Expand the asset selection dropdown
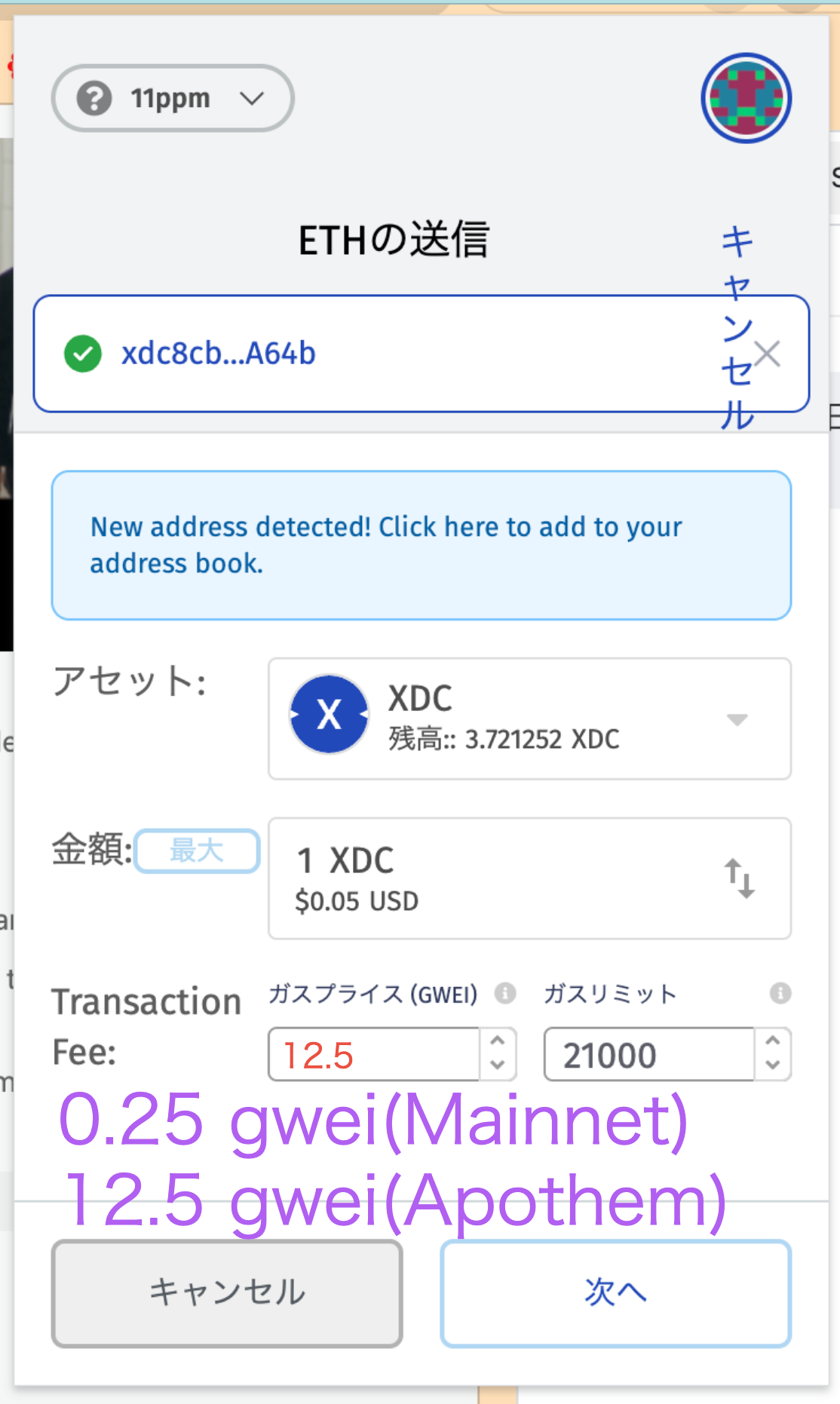 pos(737,719)
